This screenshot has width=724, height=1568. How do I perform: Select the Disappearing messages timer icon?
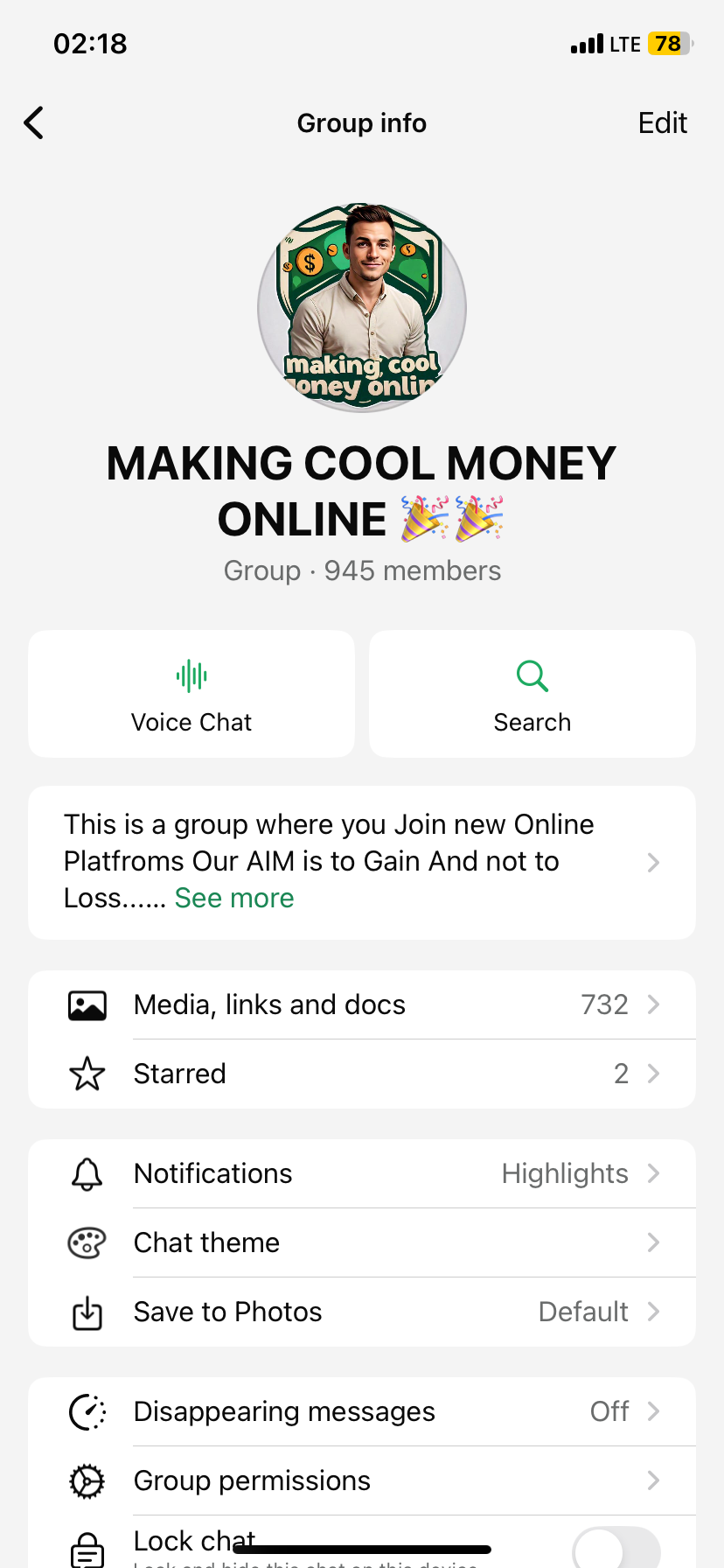click(x=87, y=1411)
